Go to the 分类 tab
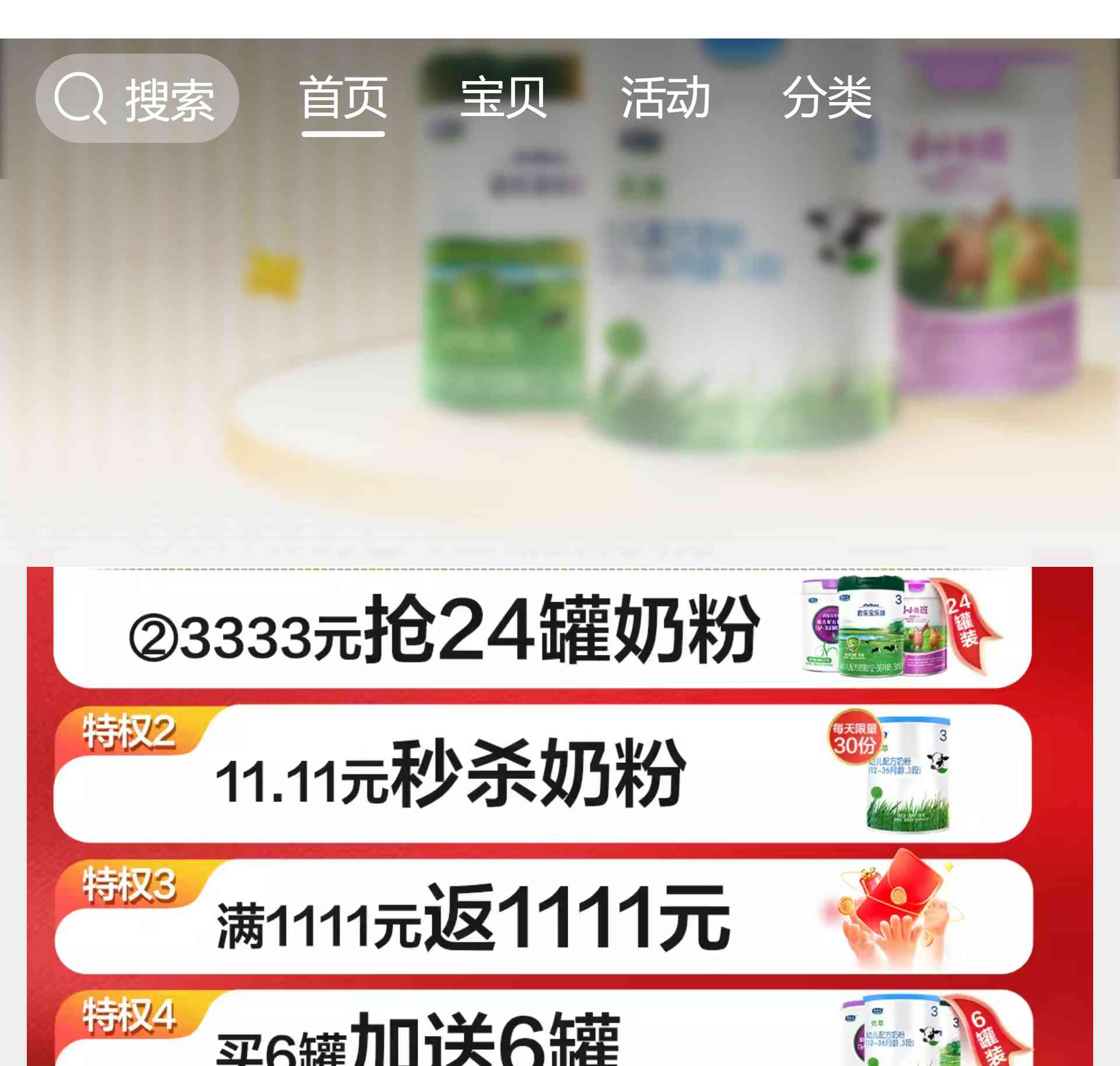 pyautogui.click(x=827, y=99)
